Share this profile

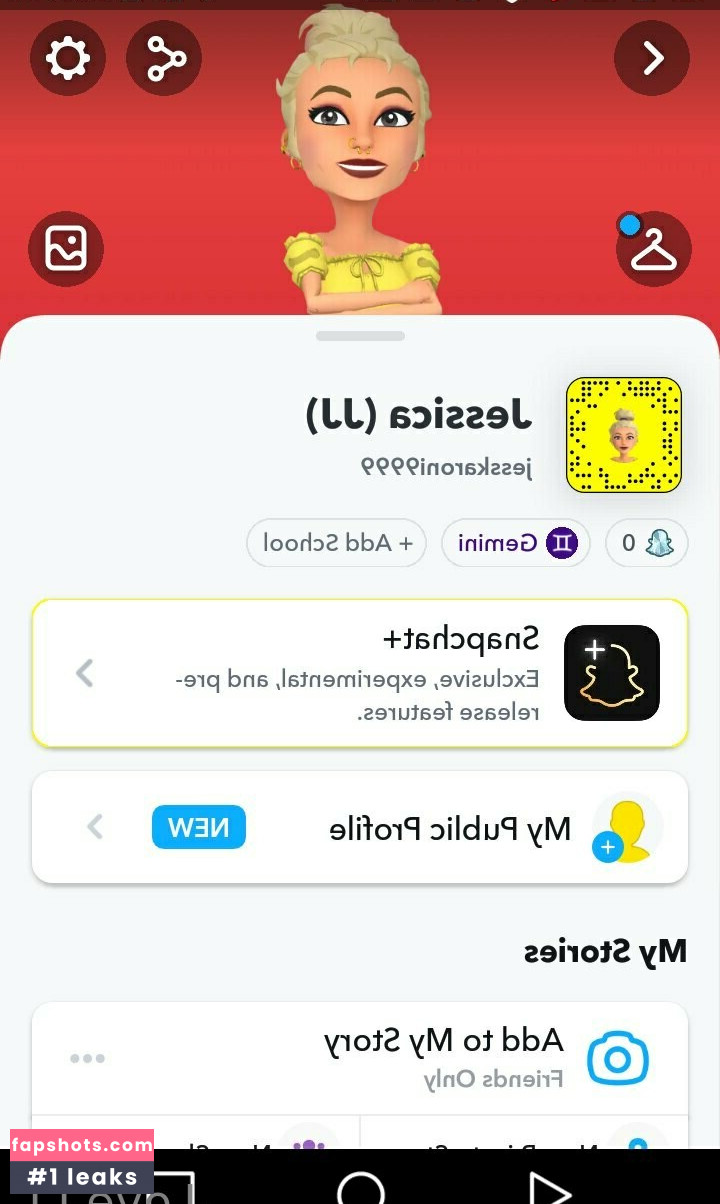coord(164,59)
